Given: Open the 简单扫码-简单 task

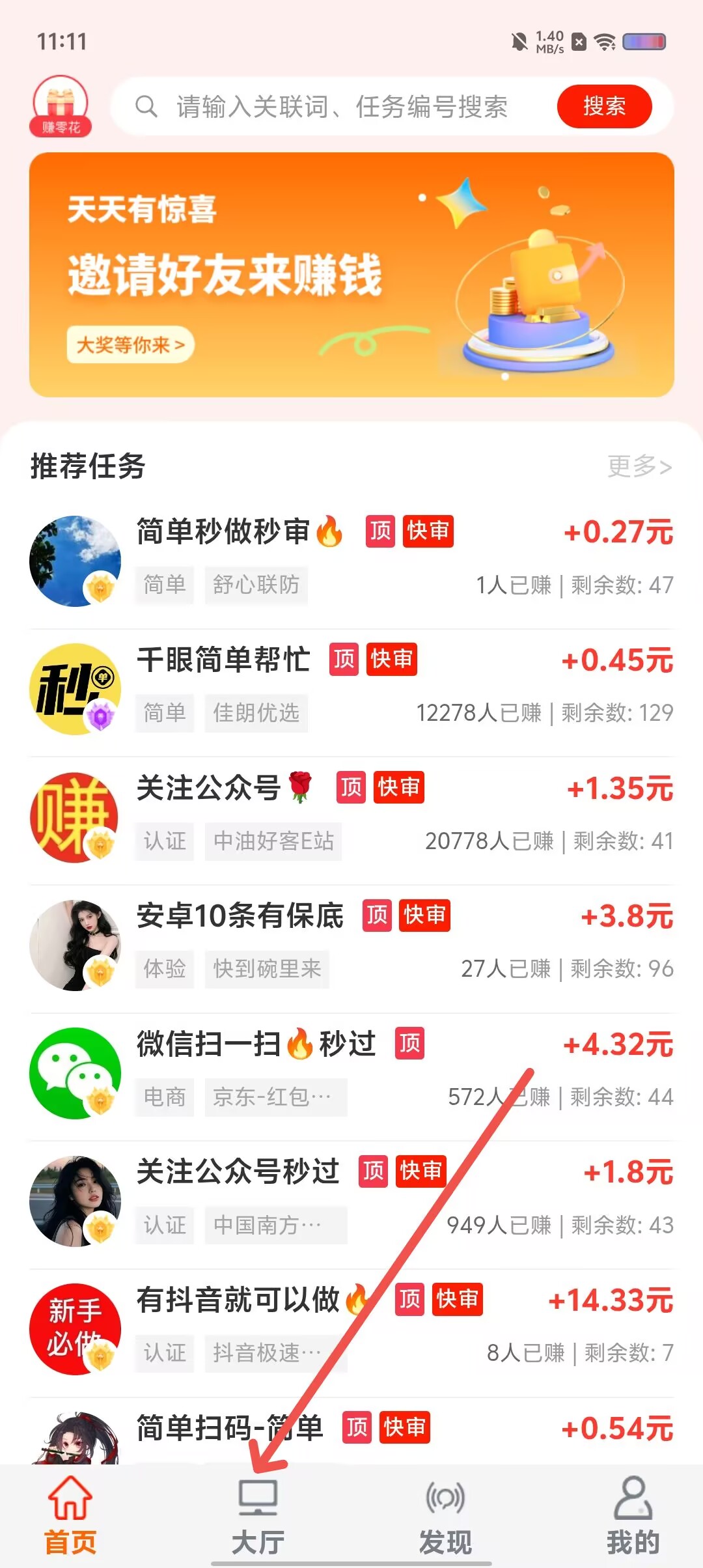Looking at the screenshot, I should (351, 1433).
